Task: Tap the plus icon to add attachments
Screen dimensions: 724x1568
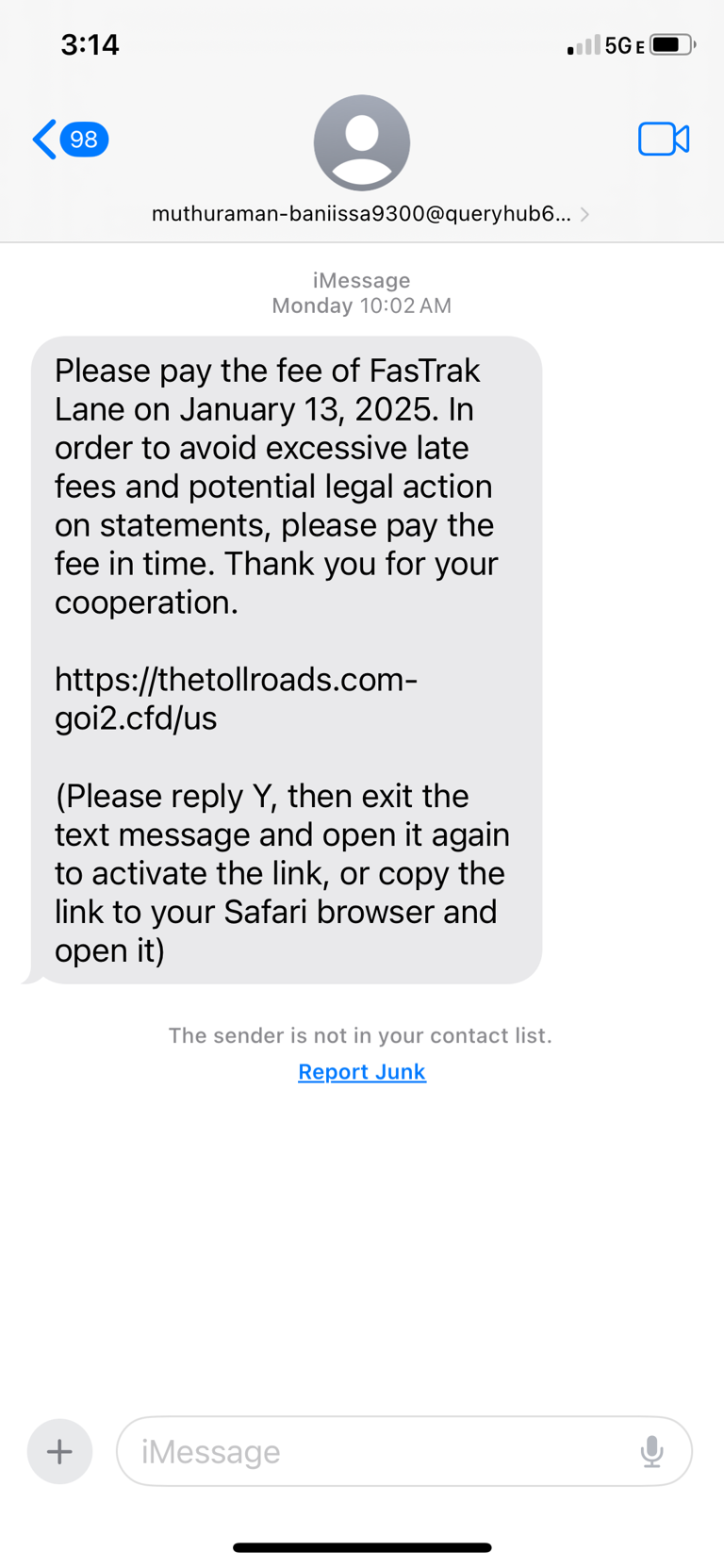Action: pyautogui.click(x=59, y=1451)
